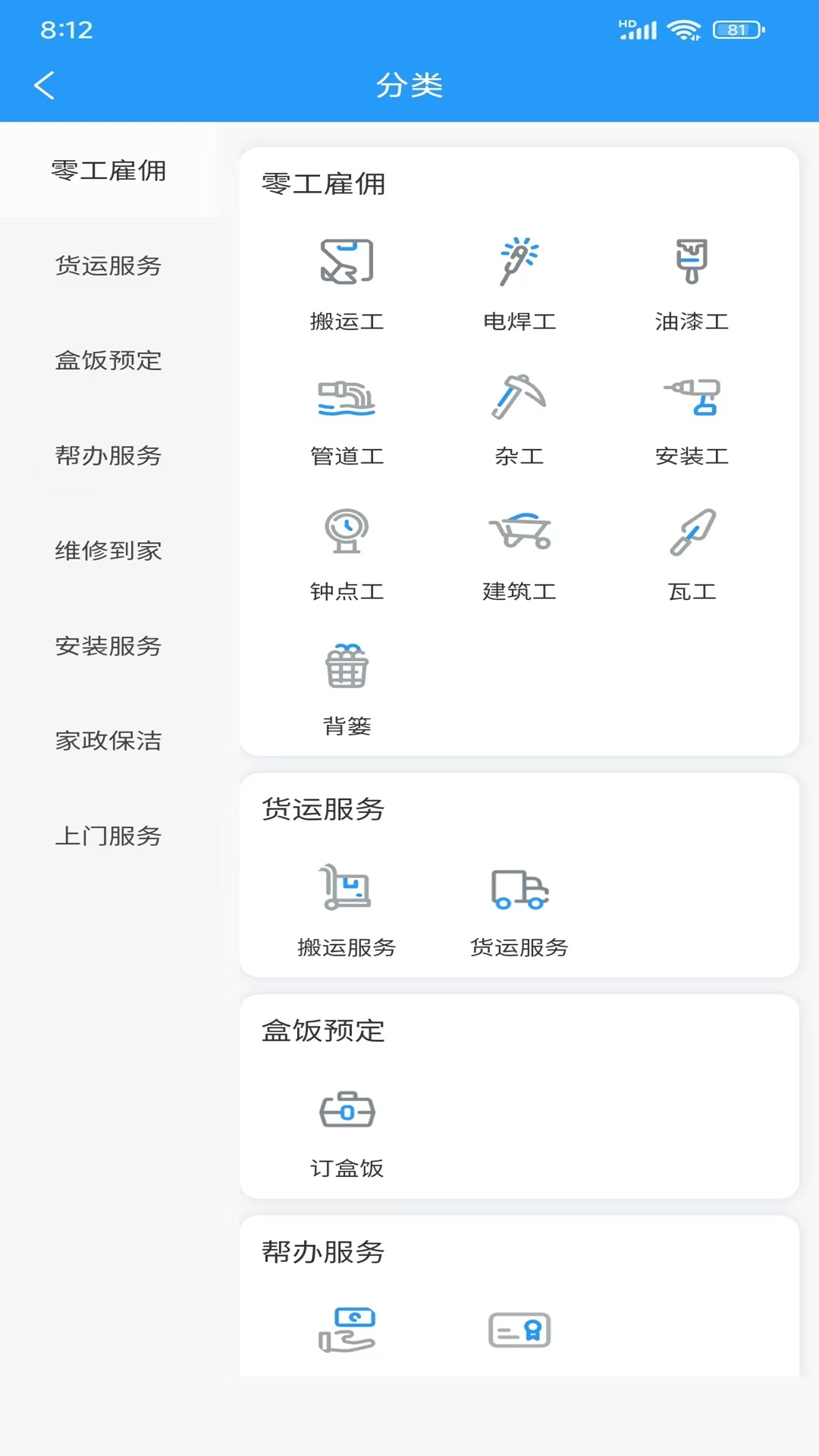Viewport: 819px width, 1456px height.
Task: Select the 油漆工 option
Action: [692, 282]
